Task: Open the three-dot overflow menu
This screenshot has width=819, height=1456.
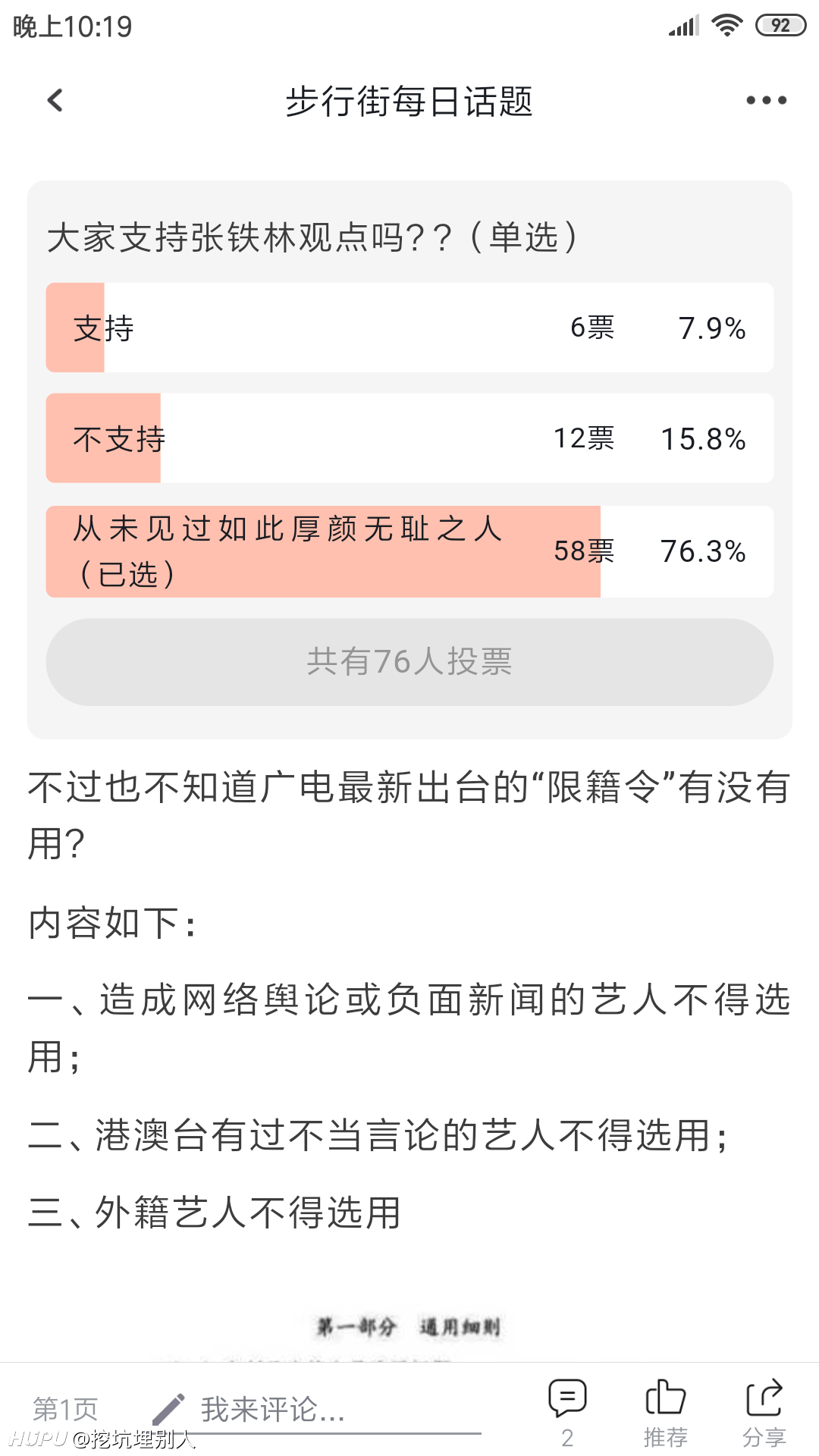Action: [x=766, y=100]
